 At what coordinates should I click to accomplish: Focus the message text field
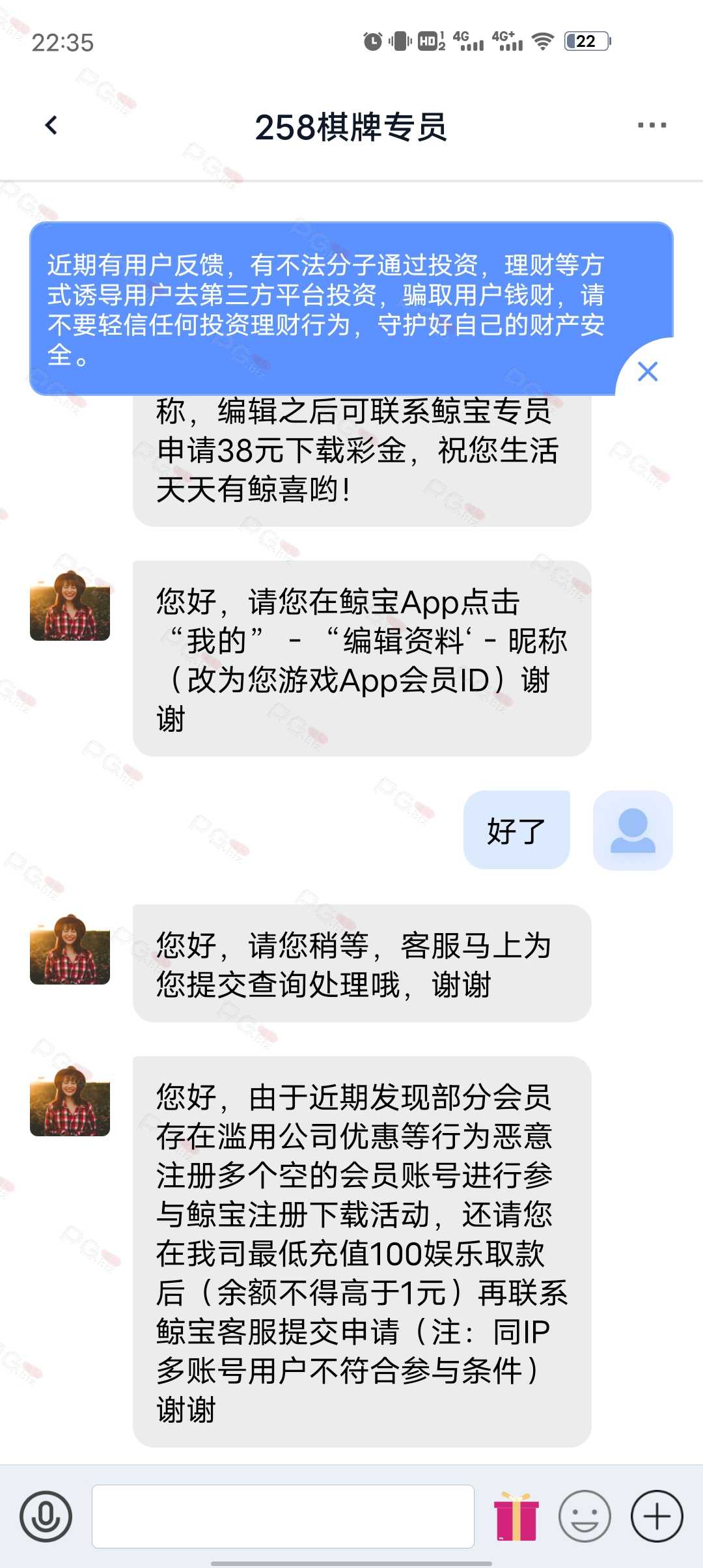click(x=283, y=1516)
